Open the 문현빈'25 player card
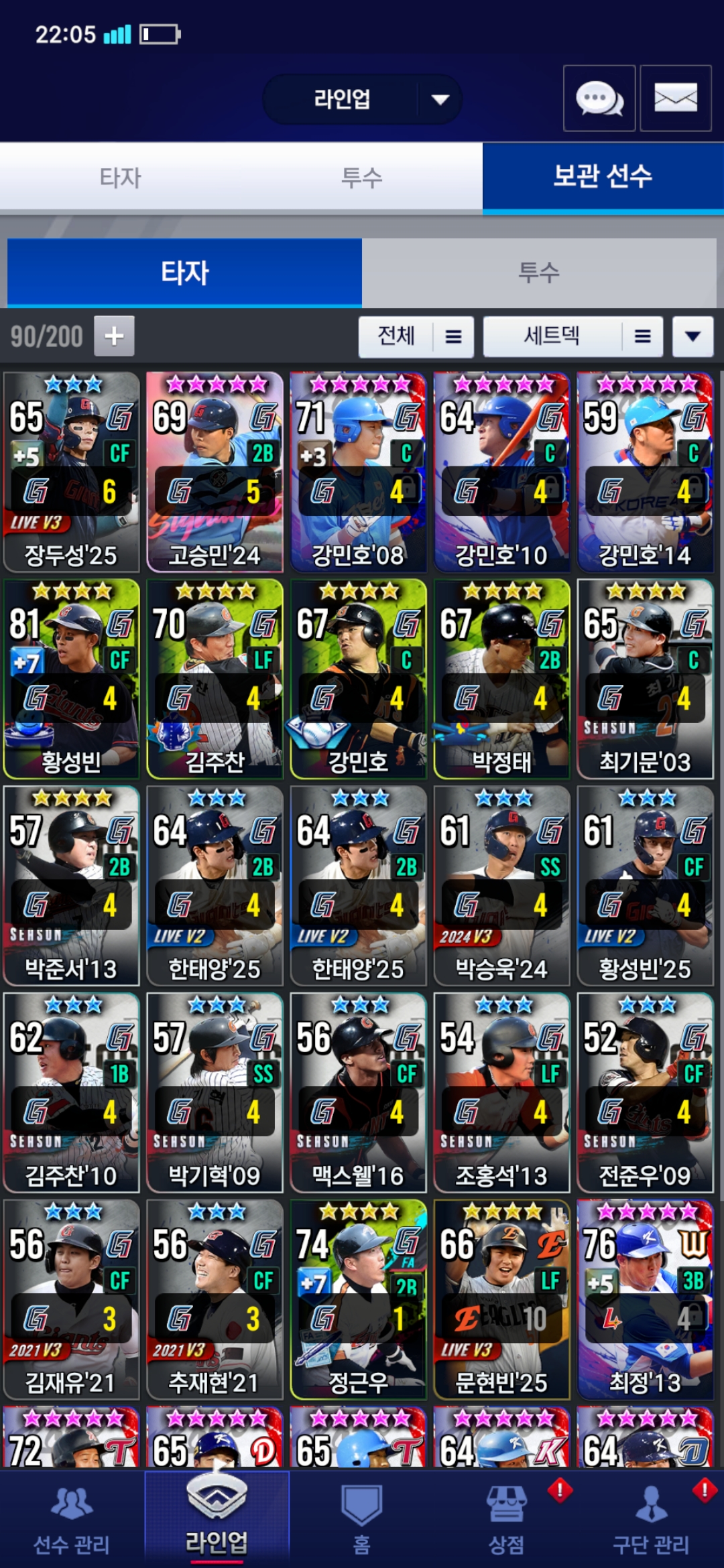Screen dimensions: 724x1568 coord(501,1299)
